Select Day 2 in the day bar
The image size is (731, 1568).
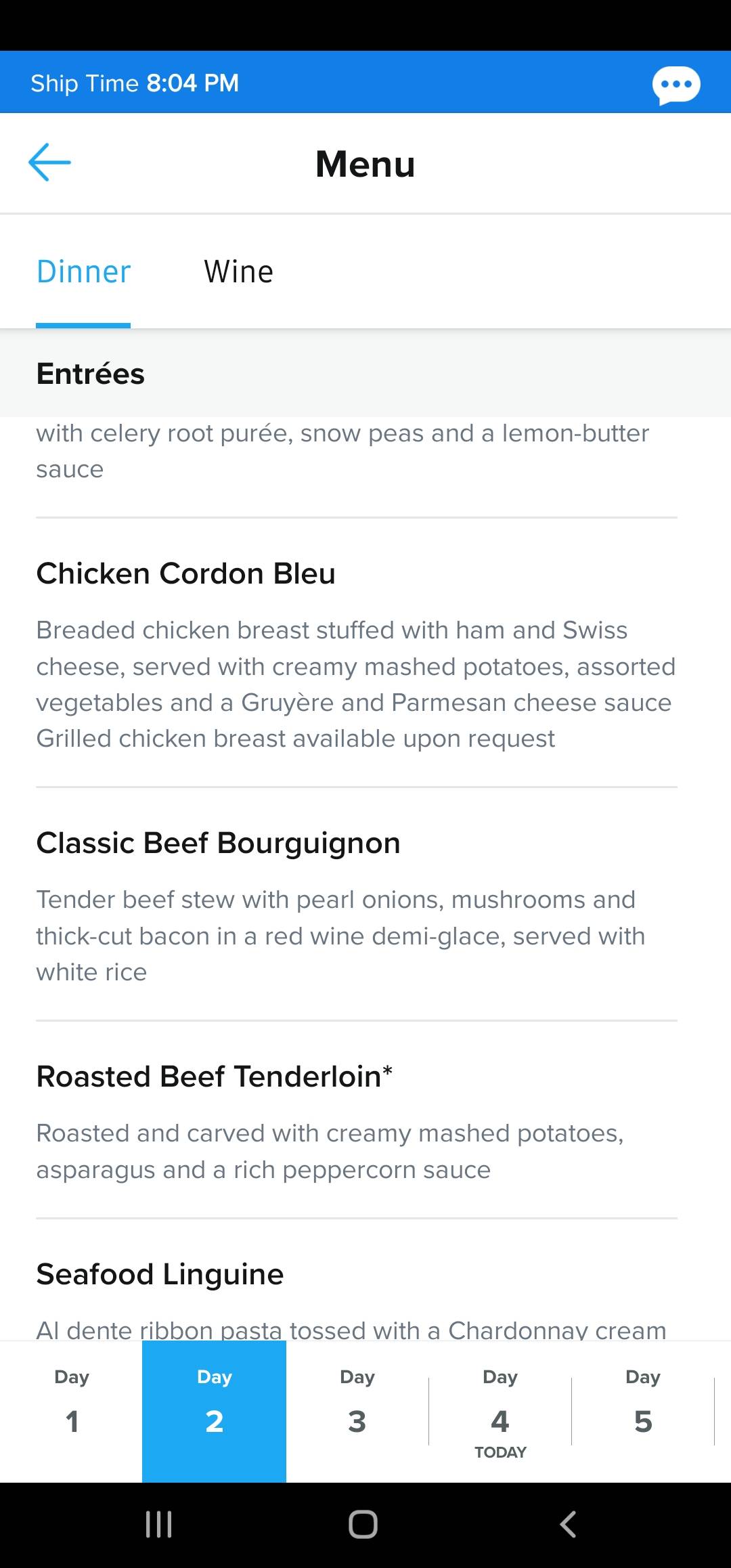(x=214, y=1412)
